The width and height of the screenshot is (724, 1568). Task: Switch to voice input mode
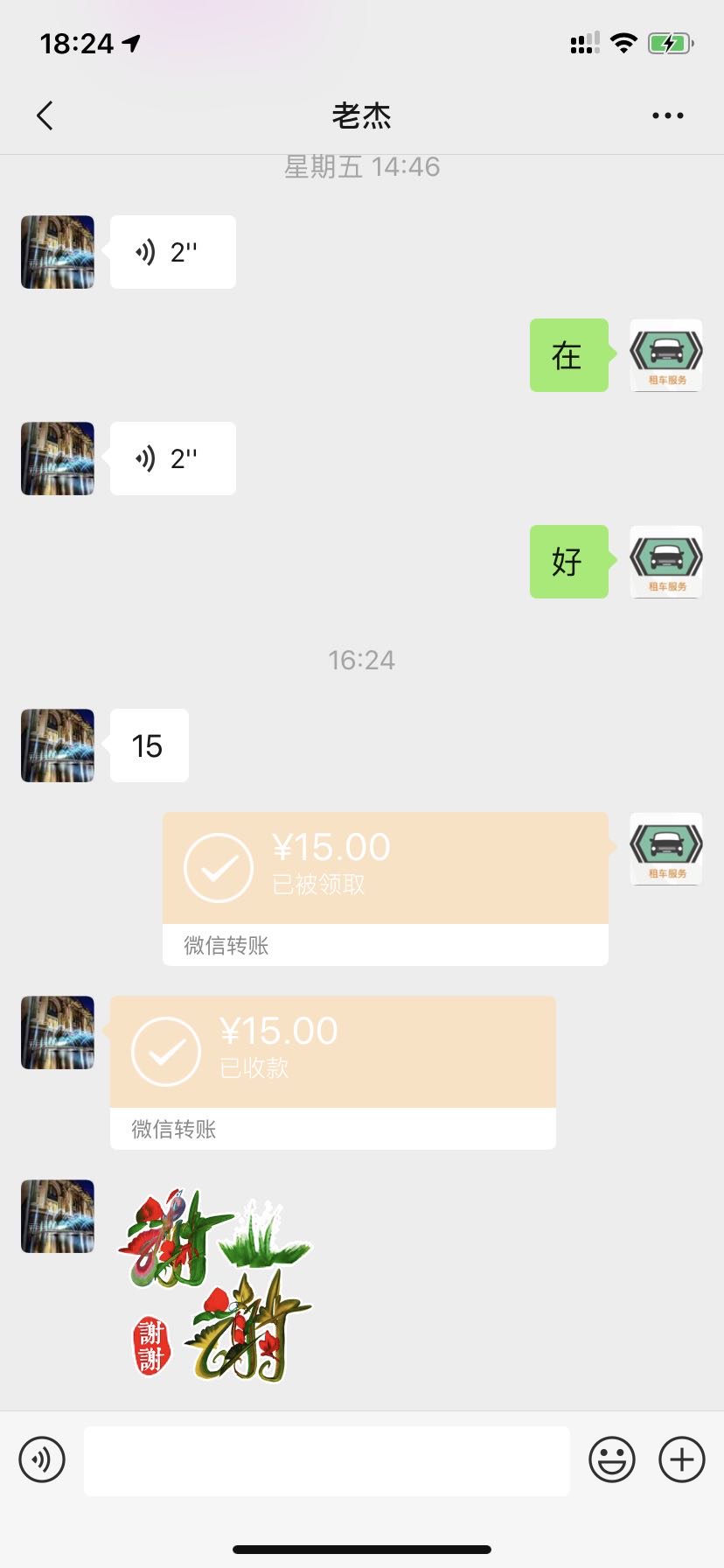(42, 1459)
